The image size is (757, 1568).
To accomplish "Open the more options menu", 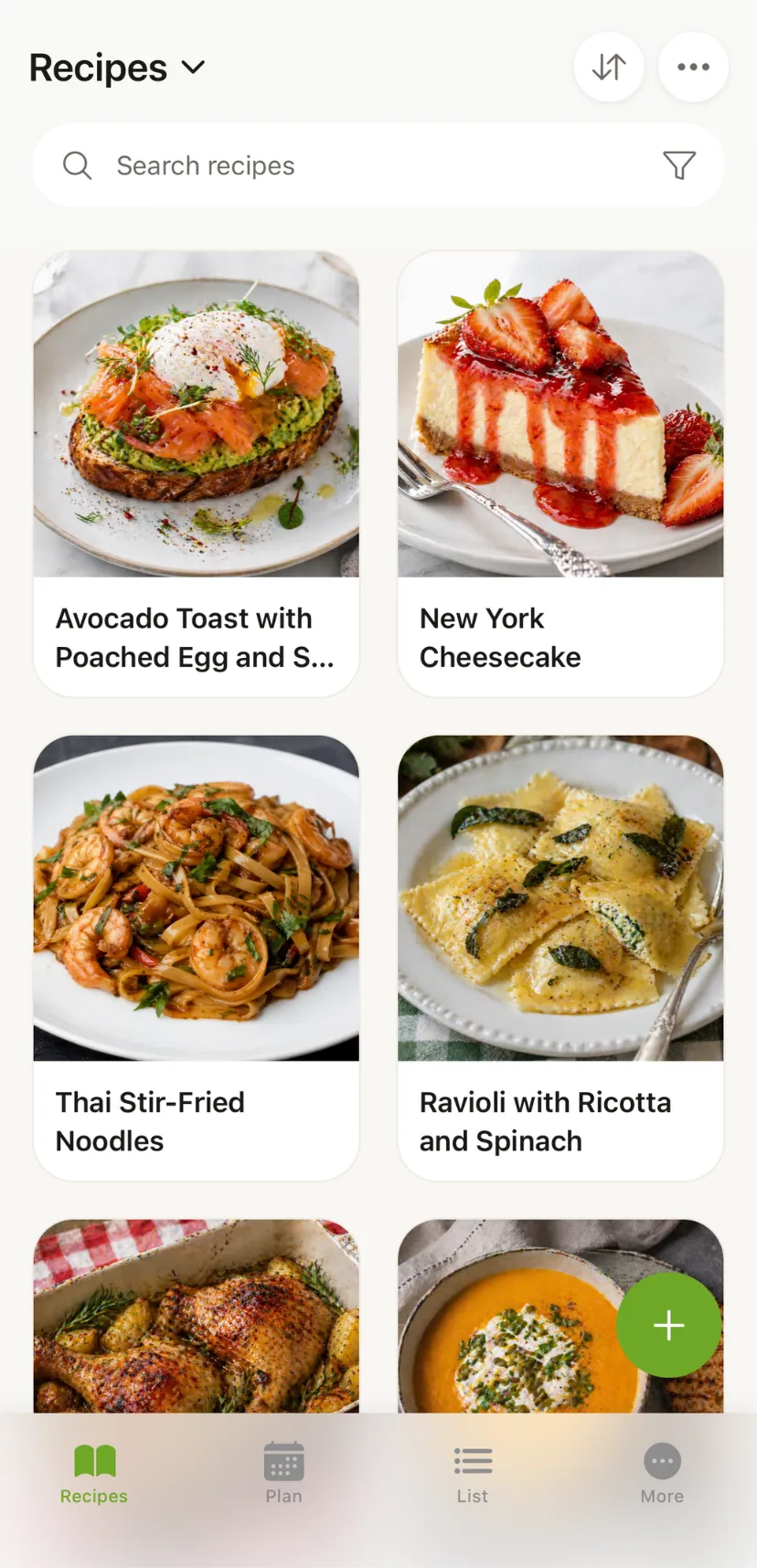I will pyautogui.click(x=692, y=67).
